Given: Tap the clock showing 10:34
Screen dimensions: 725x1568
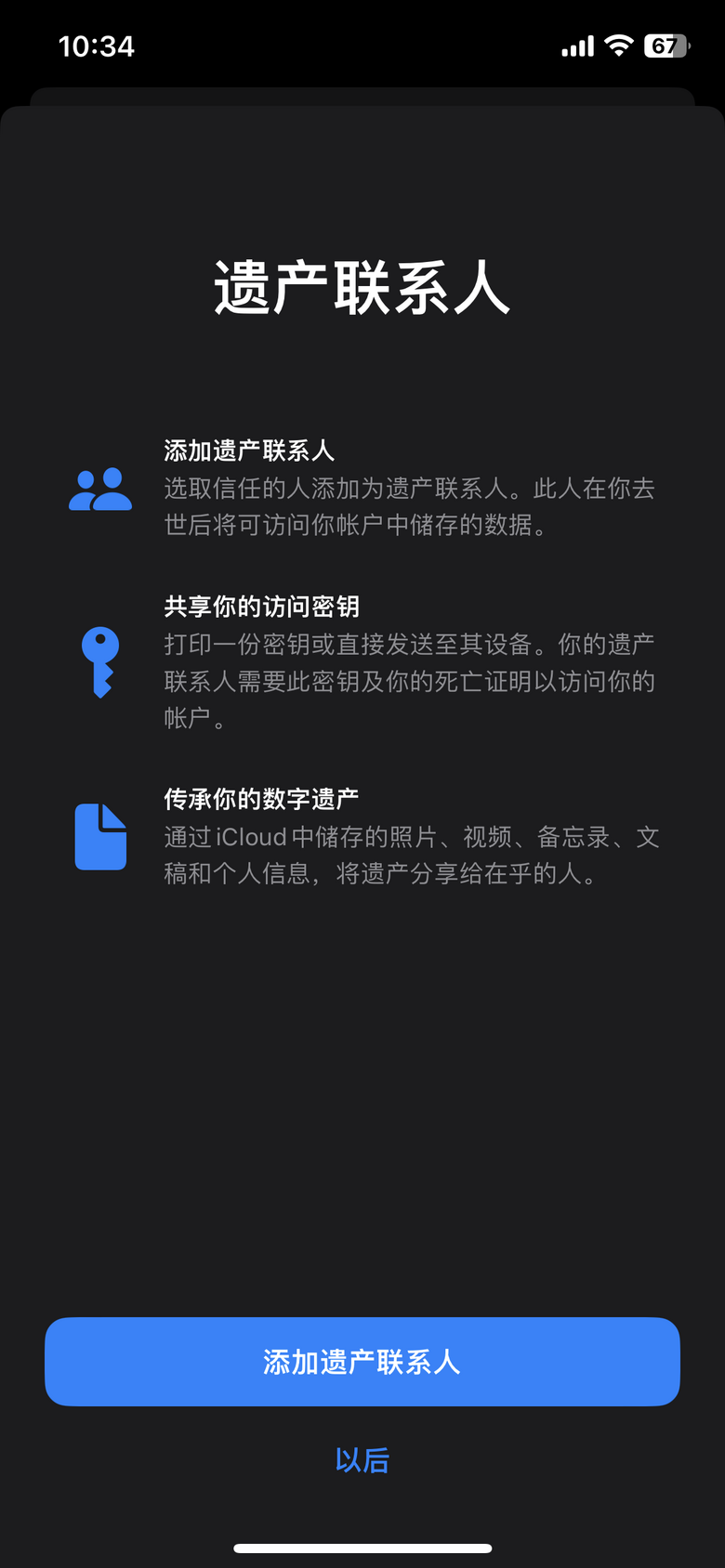Looking at the screenshot, I should (x=98, y=45).
